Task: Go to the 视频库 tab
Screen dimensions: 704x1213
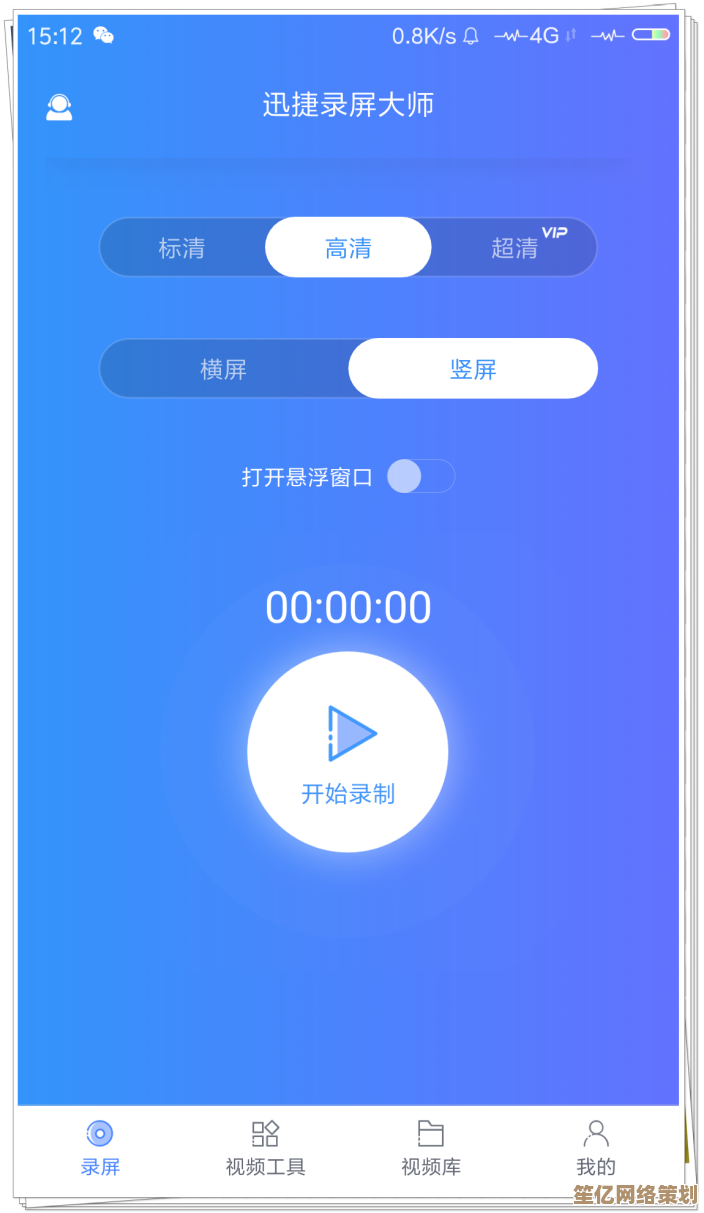Action: (x=431, y=1147)
